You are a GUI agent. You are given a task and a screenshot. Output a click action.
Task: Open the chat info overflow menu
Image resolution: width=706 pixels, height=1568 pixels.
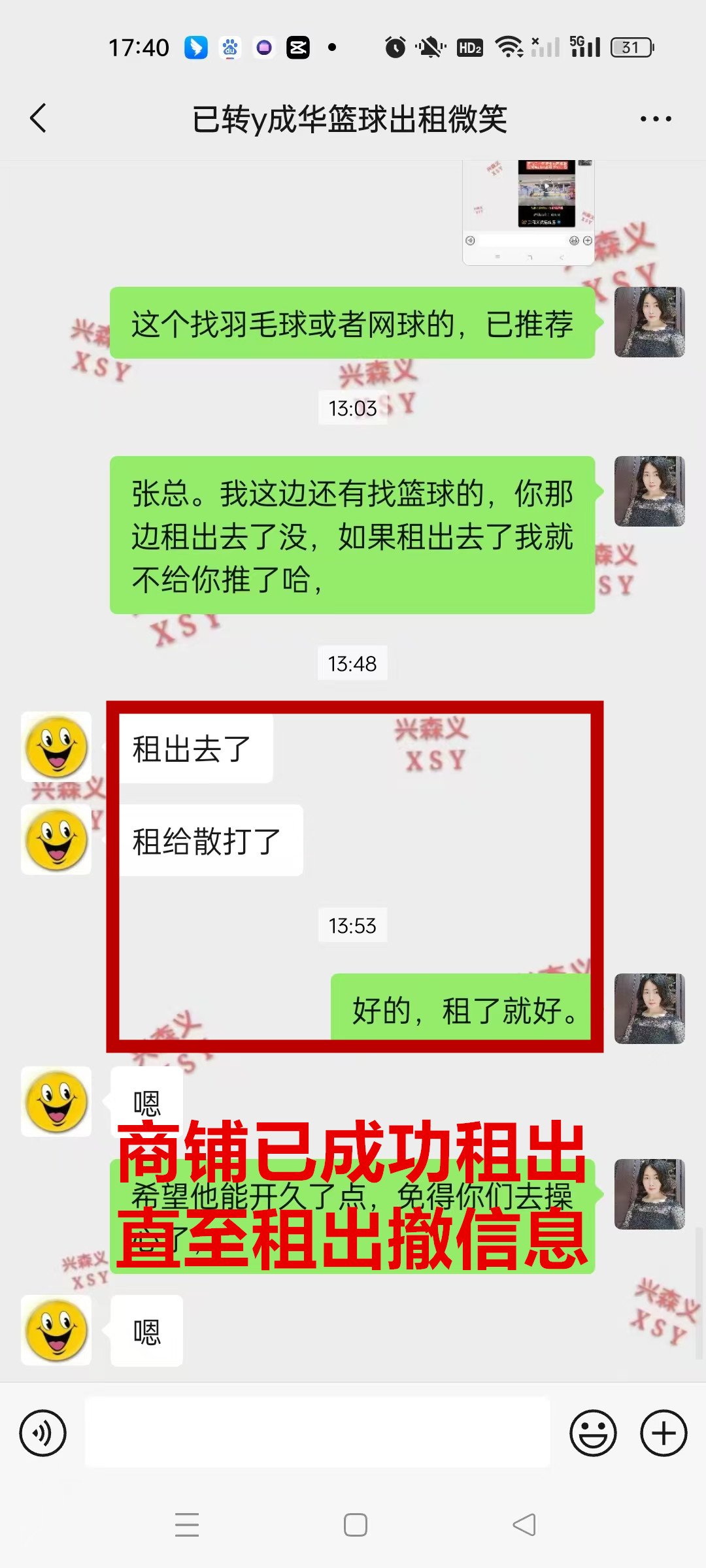[656, 119]
